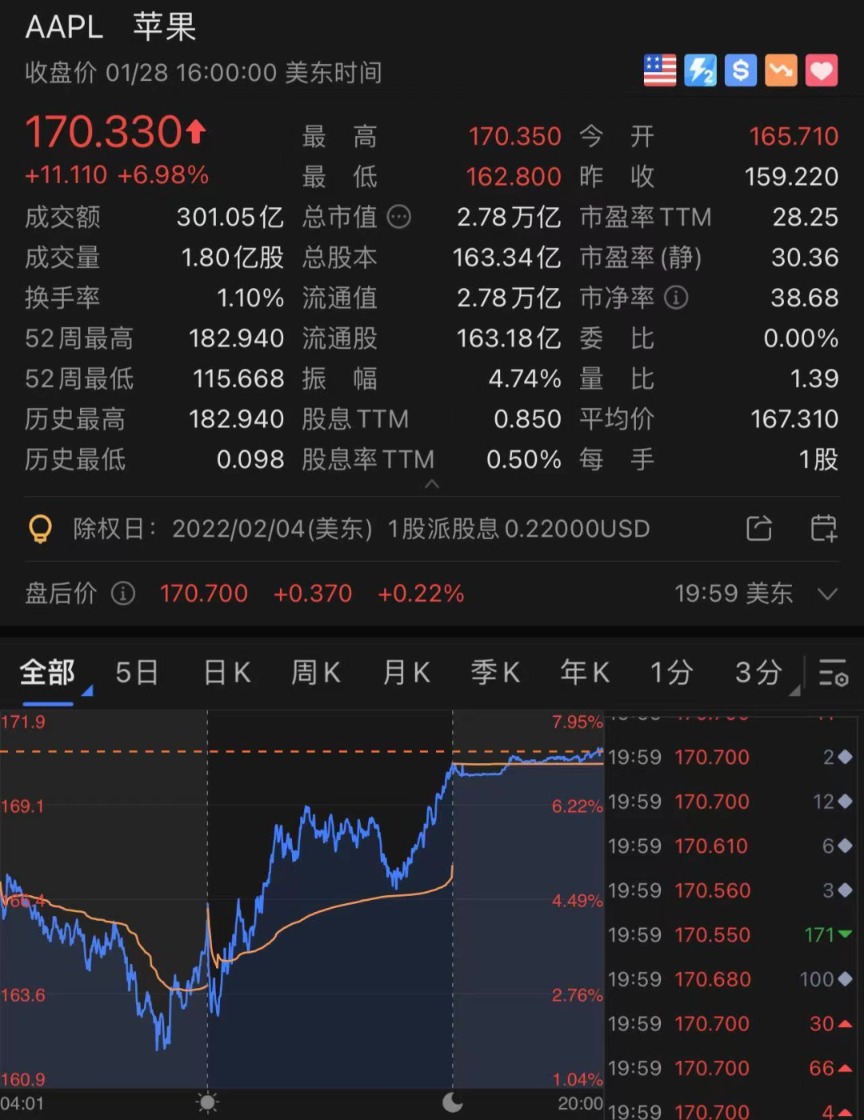
Task: Tap the blue lightning Level-2 quotes badge
Action: (700, 70)
